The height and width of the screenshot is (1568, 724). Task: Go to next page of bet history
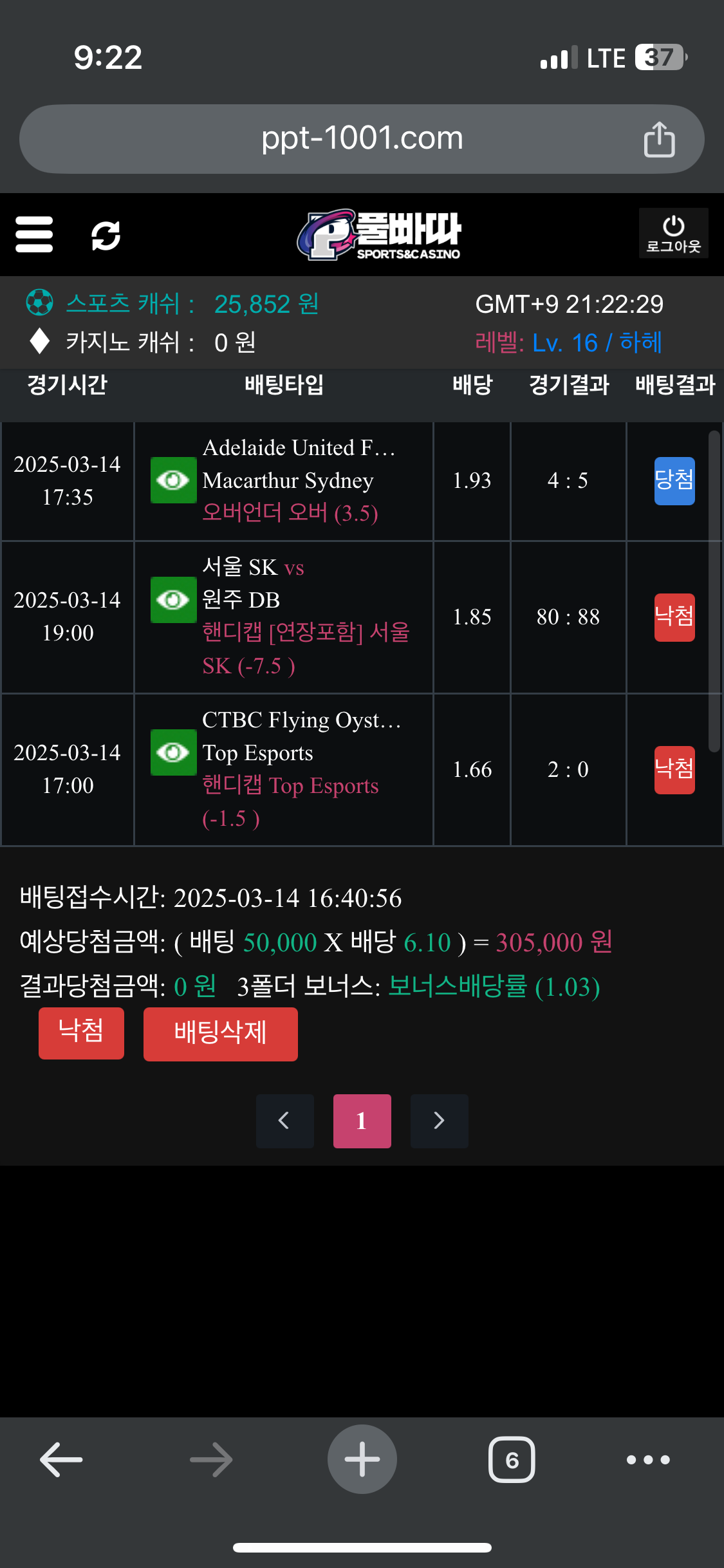click(439, 1121)
